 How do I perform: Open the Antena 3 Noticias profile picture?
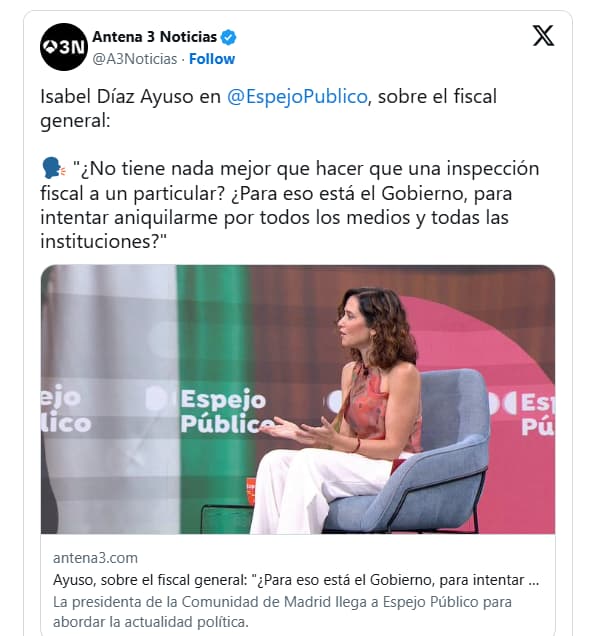(63, 47)
